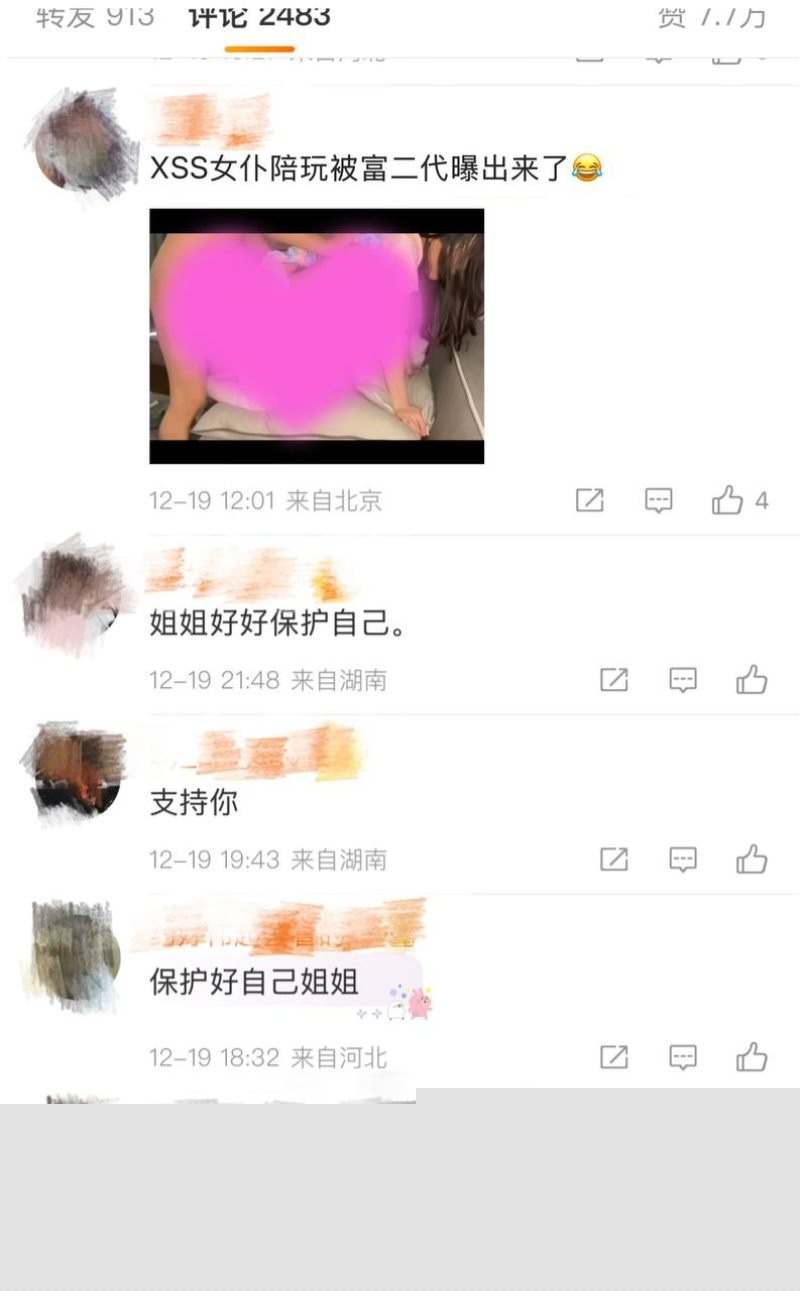Open the 12-19 12:01 来自北京 timestamp link

tap(265, 500)
